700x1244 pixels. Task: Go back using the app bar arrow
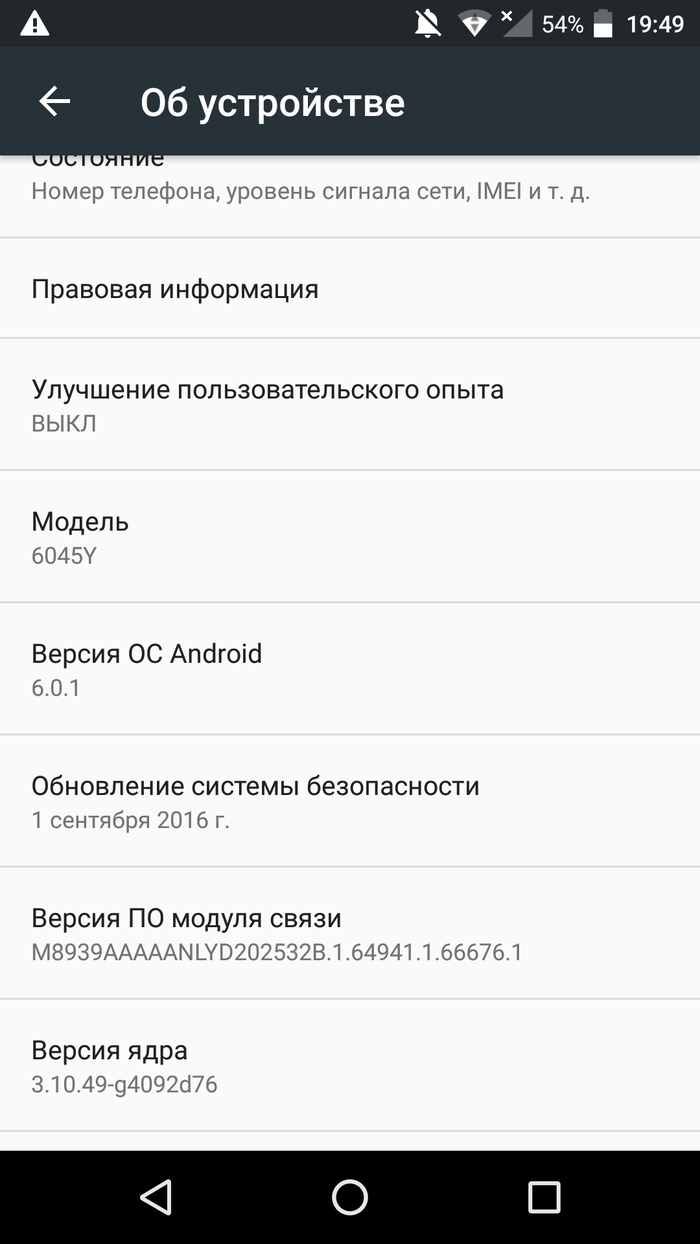click(x=54, y=102)
